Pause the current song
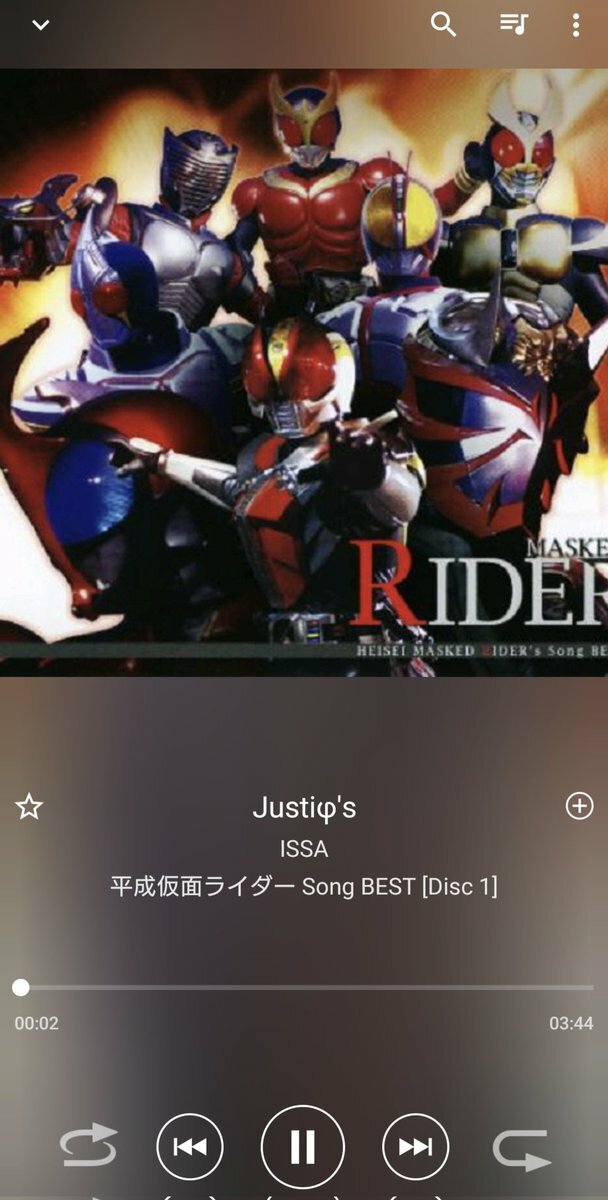The height and width of the screenshot is (1200, 608). pyautogui.click(x=302, y=1146)
